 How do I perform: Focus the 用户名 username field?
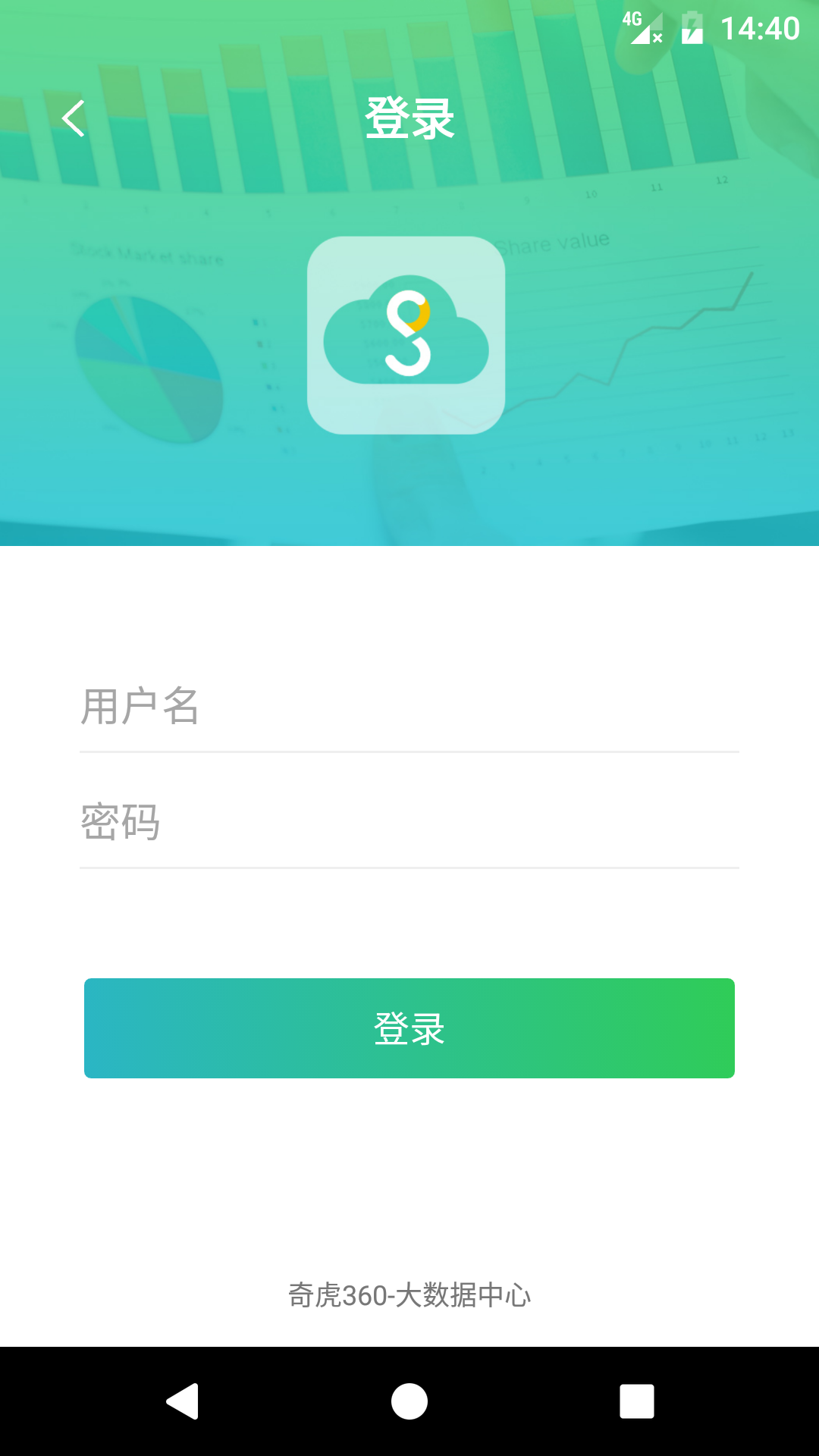point(409,707)
